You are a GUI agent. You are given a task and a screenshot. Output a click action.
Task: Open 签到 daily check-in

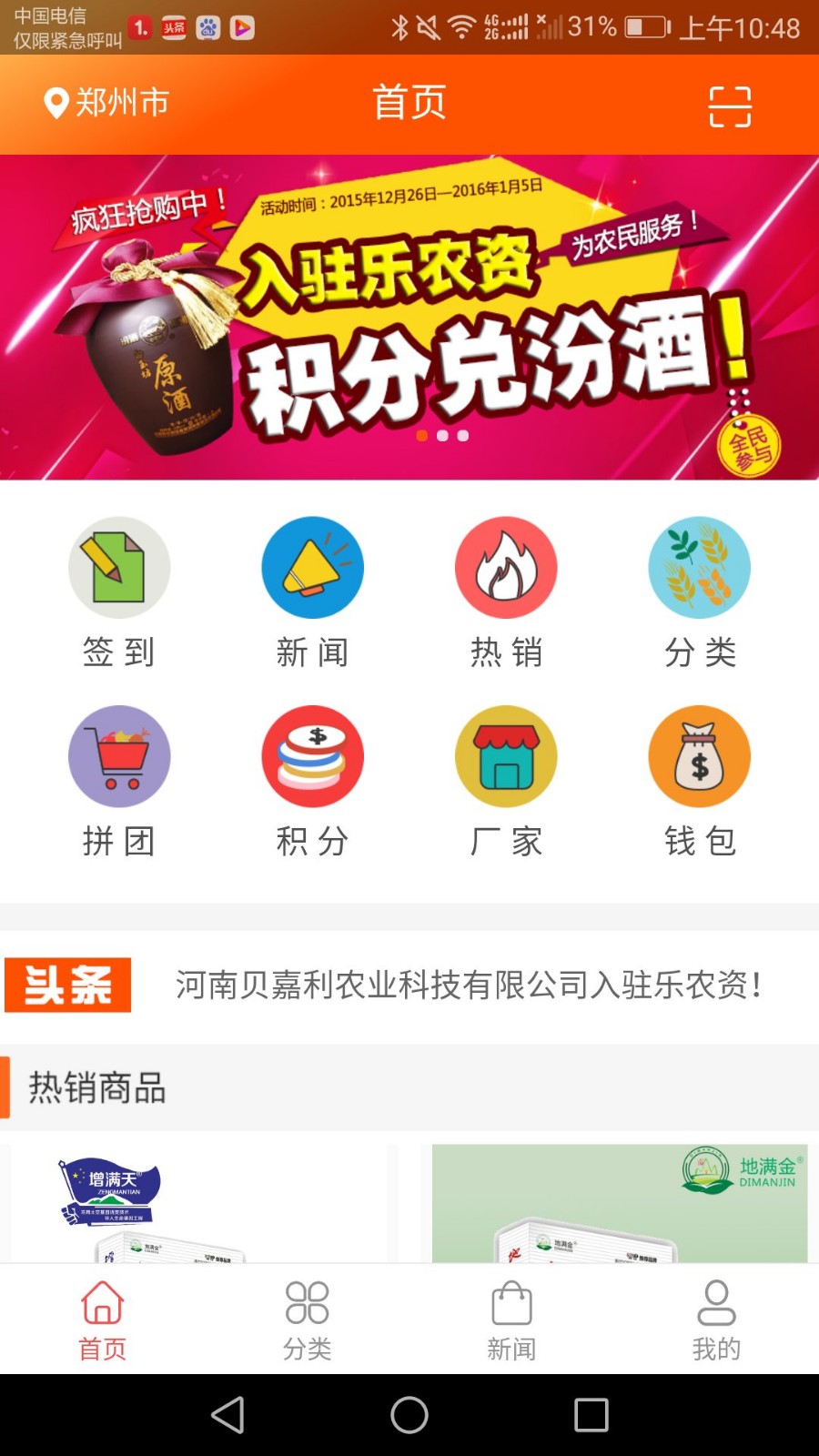click(x=119, y=591)
